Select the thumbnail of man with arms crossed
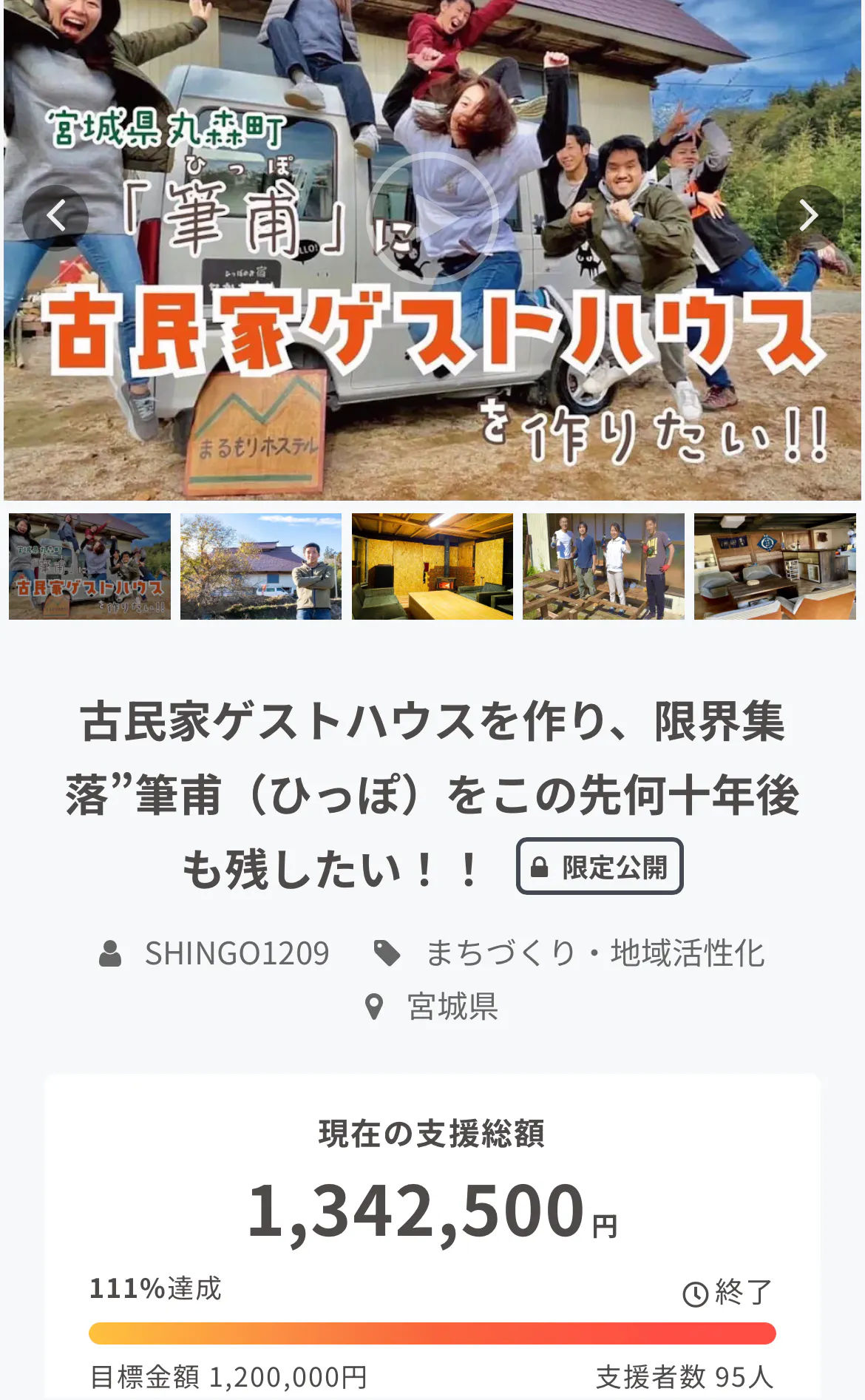Image resolution: width=865 pixels, height=1400 pixels. click(x=261, y=567)
